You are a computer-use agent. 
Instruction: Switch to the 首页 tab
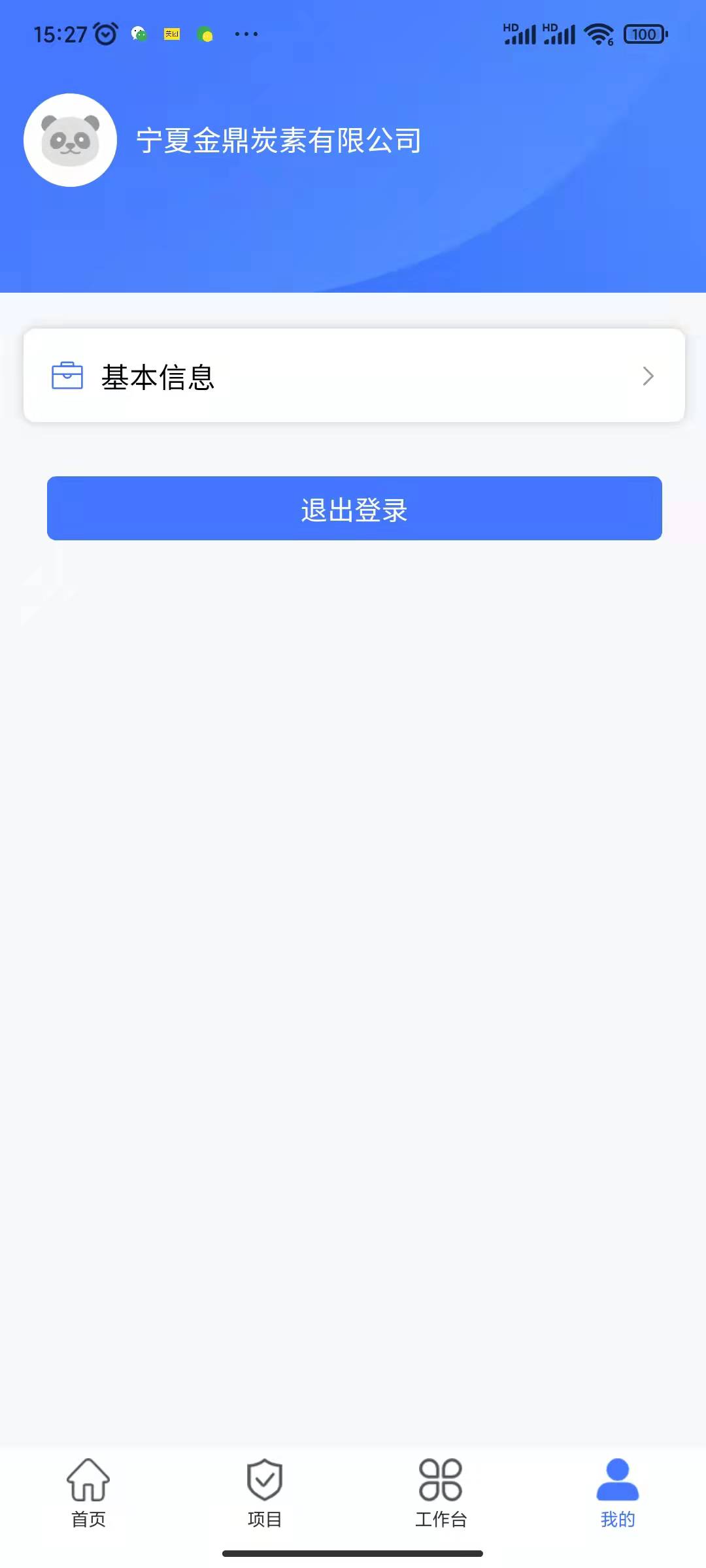(88, 1492)
